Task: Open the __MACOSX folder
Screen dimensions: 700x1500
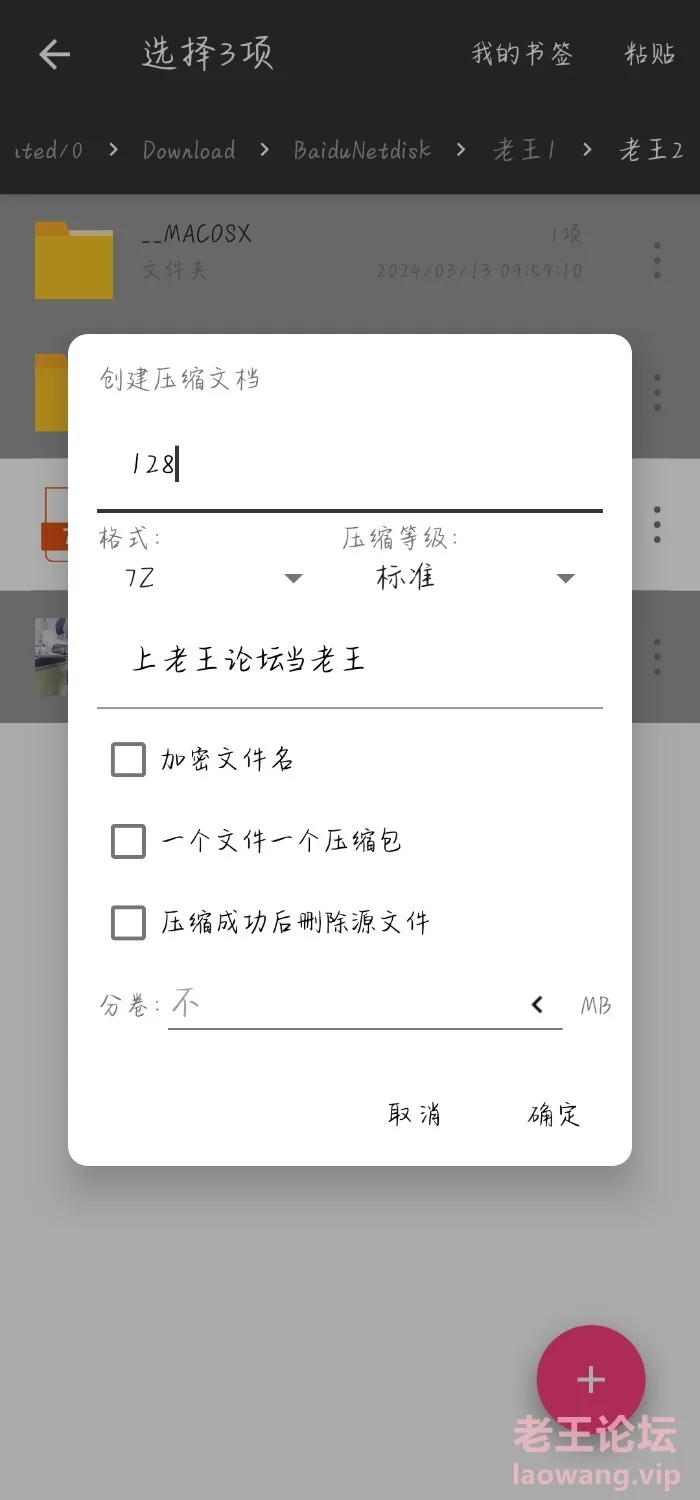Action: tap(300, 252)
